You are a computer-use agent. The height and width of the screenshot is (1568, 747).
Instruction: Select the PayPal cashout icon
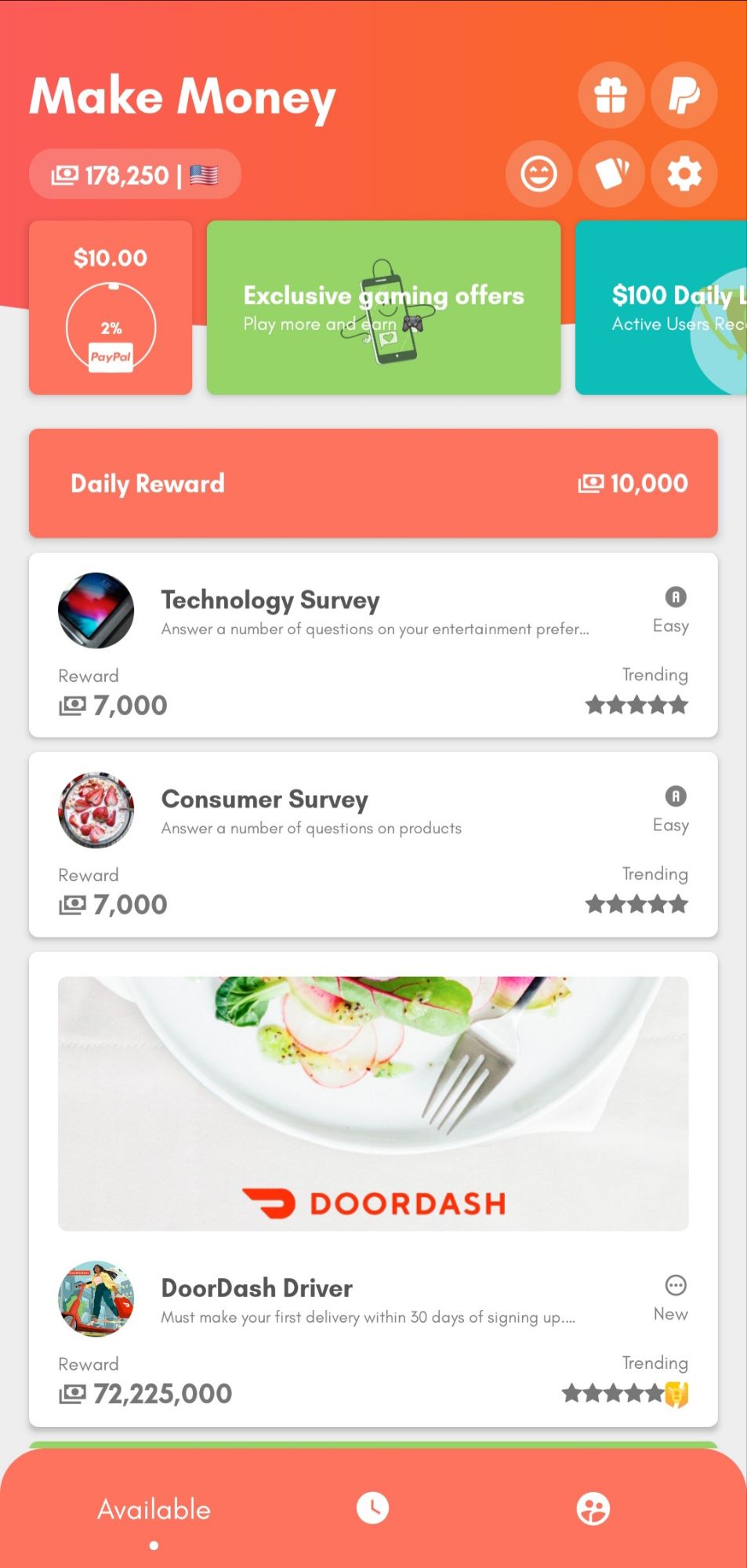[x=683, y=94]
